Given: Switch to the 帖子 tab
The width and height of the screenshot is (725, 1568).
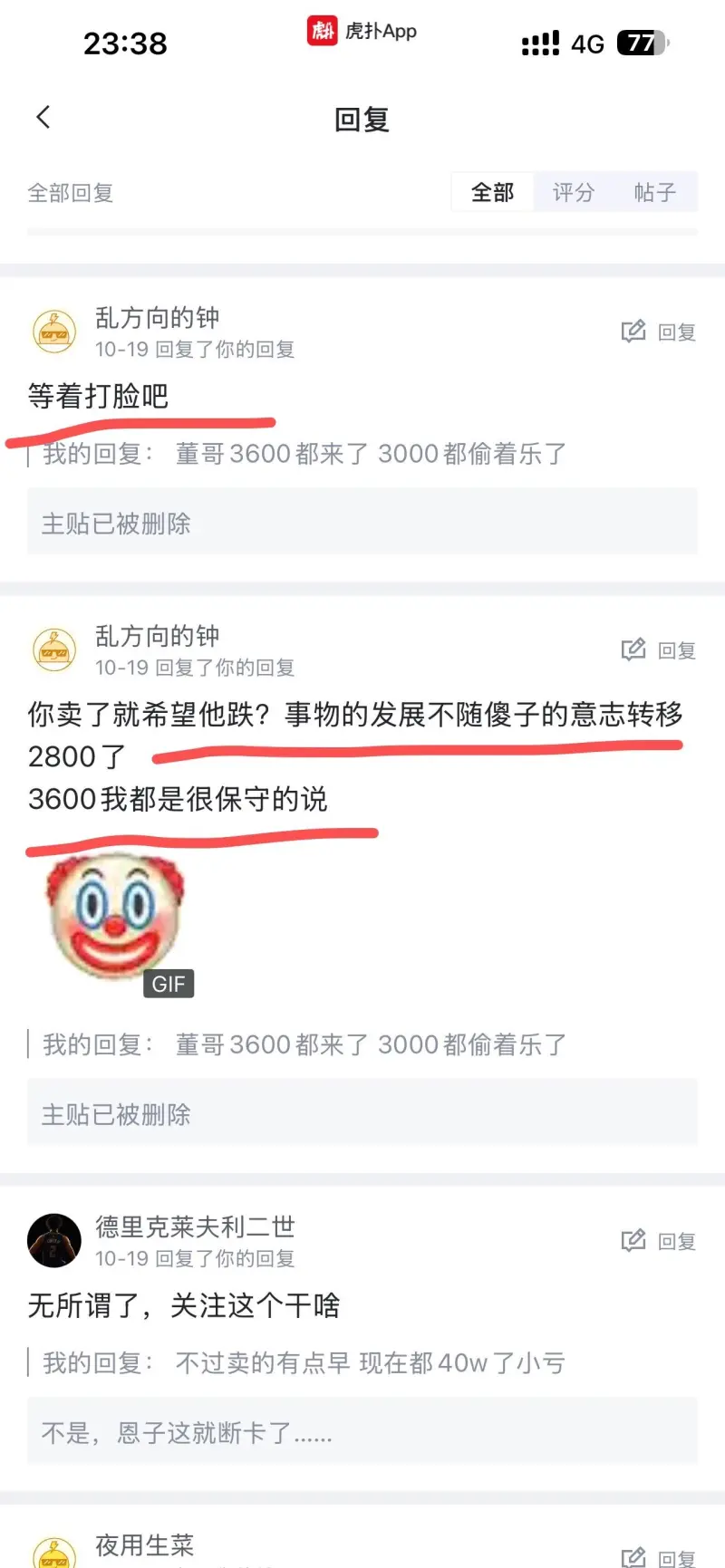Looking at the screenshot, I should (x=655, y=192).
